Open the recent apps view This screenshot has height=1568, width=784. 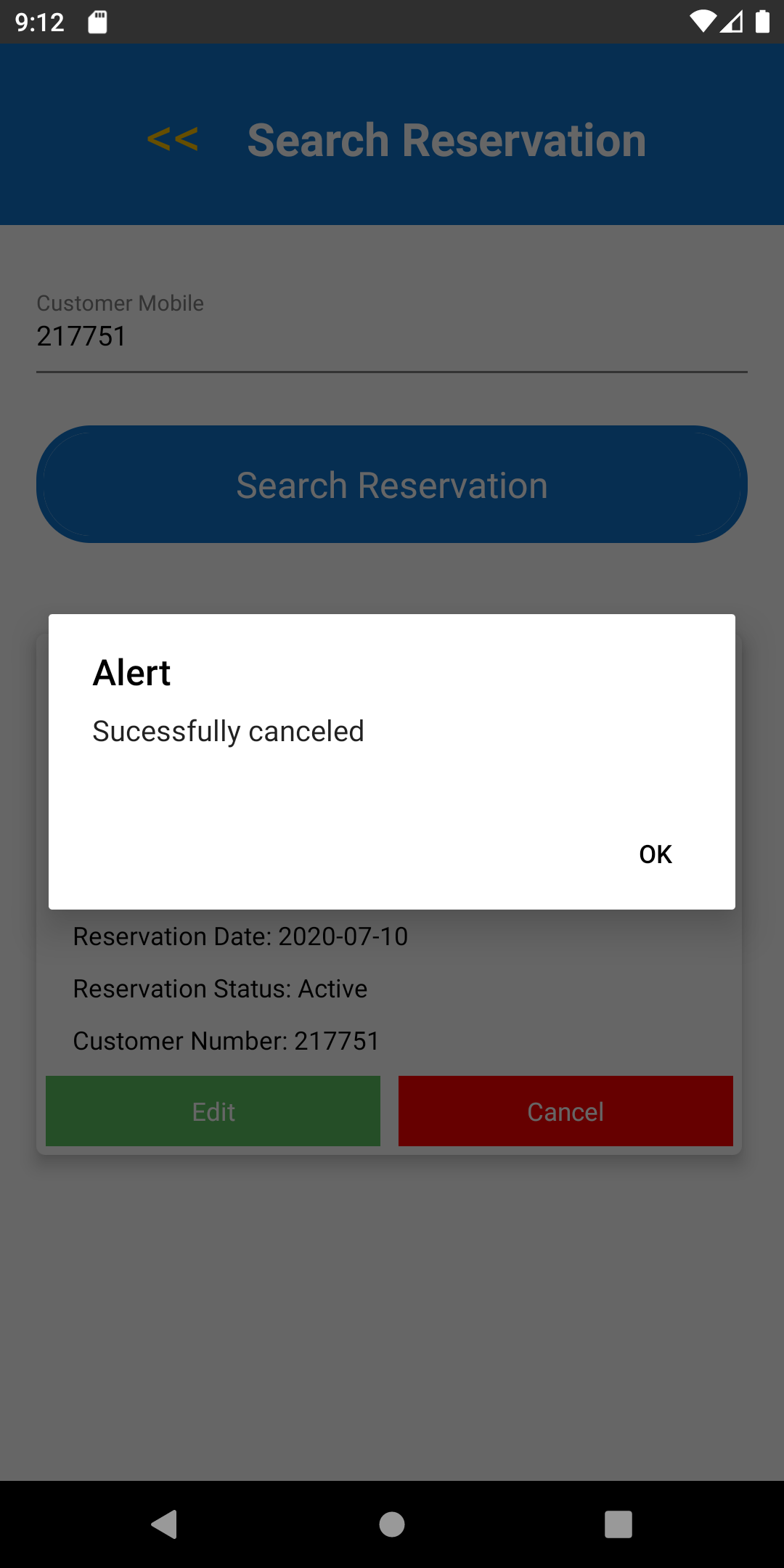618,1524
